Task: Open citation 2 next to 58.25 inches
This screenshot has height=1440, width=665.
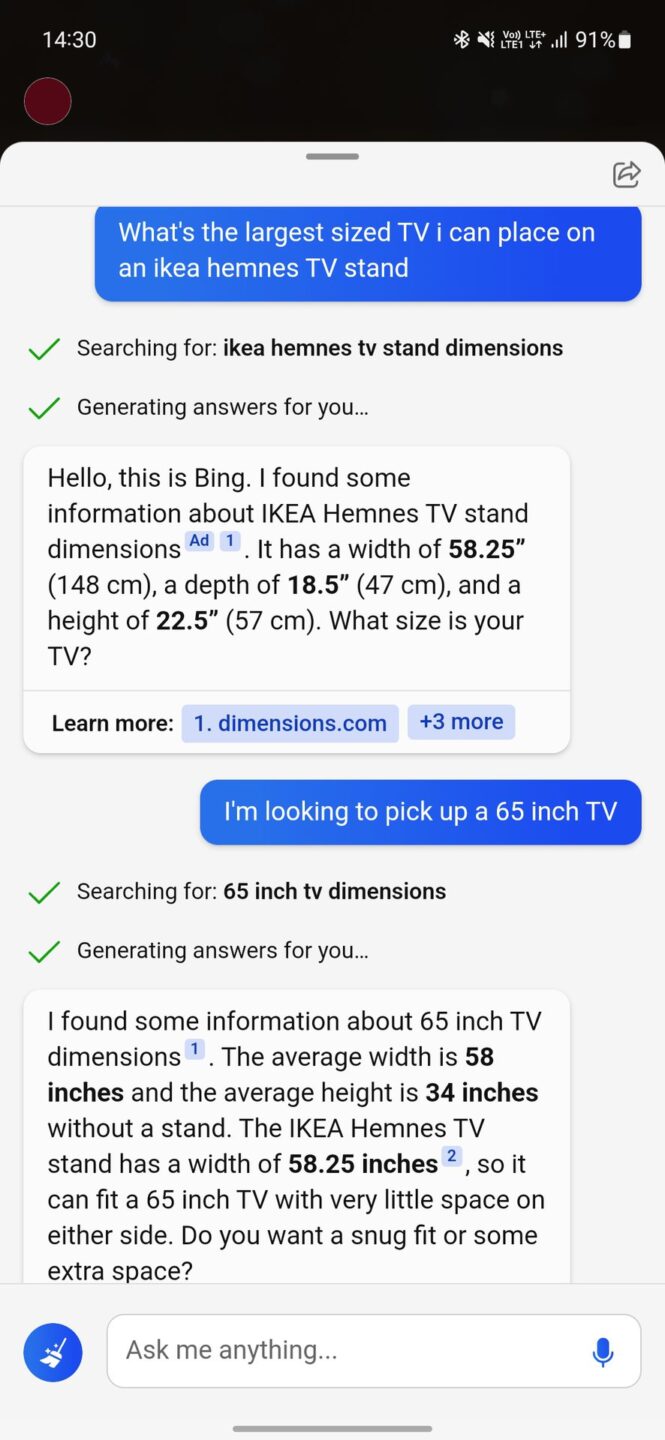Action: click(x=452, y=1157)
